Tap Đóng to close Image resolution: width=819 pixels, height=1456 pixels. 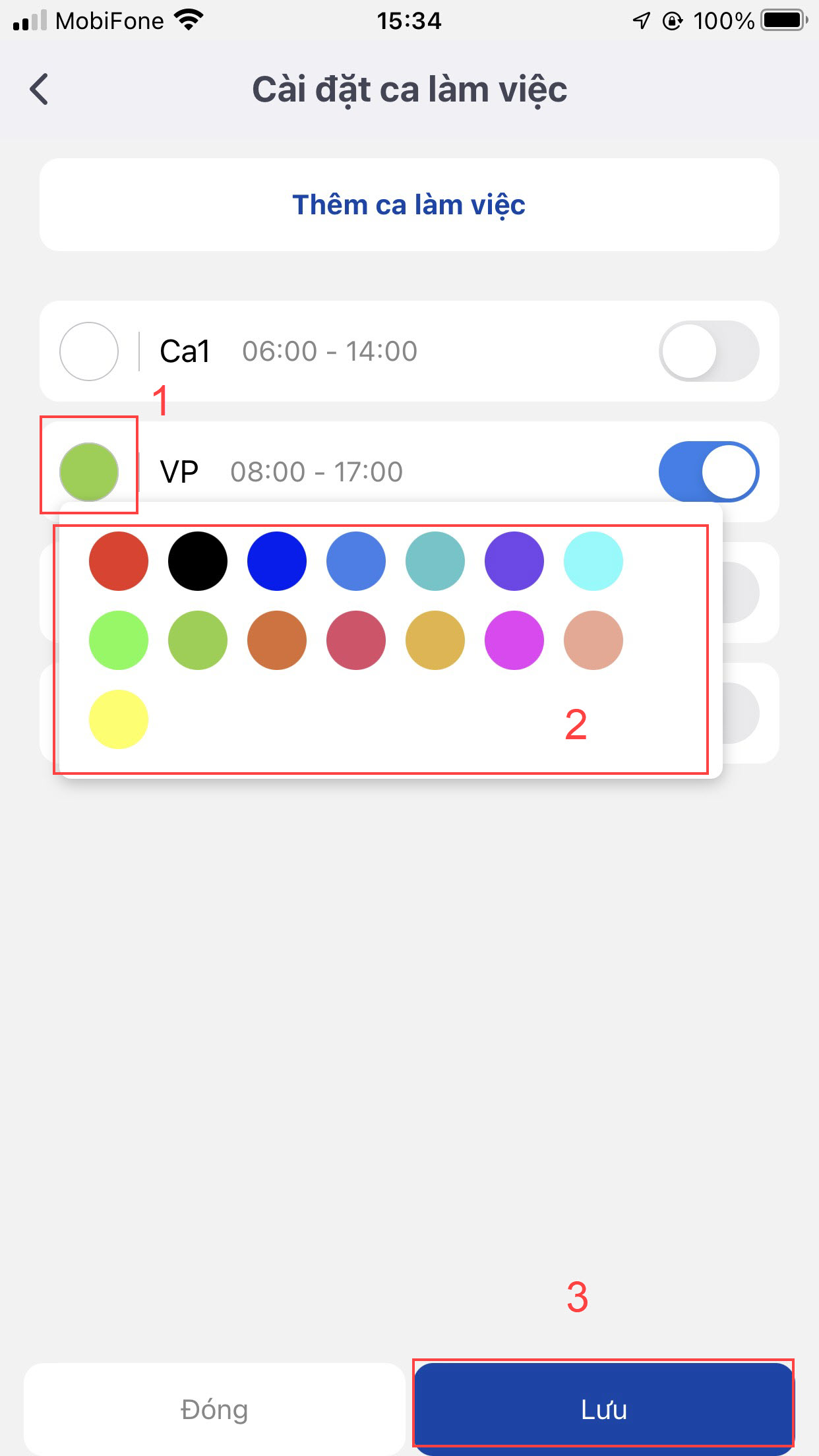(x=214, y=1409)
